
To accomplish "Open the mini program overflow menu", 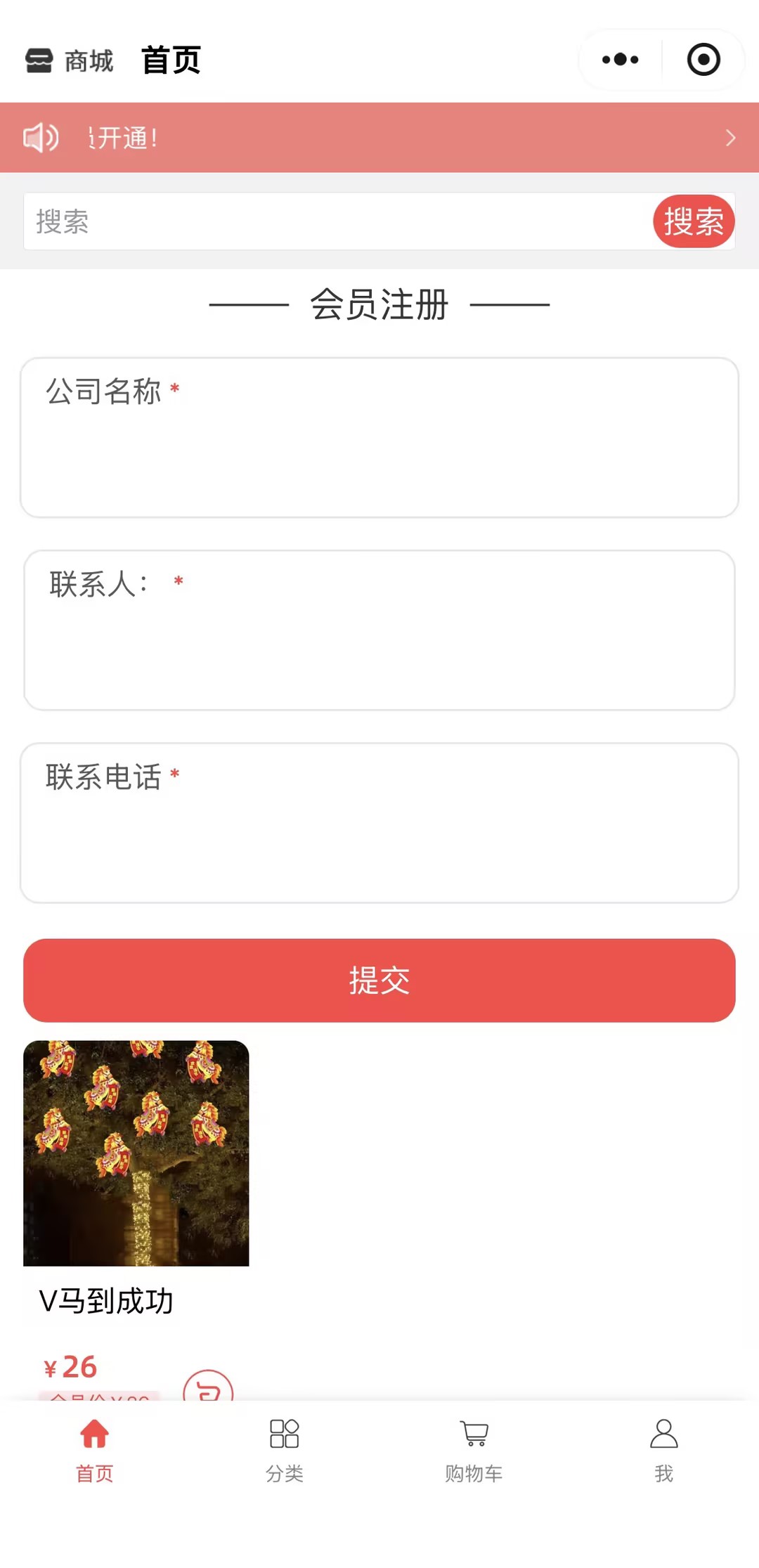I will tap(621, 60).
